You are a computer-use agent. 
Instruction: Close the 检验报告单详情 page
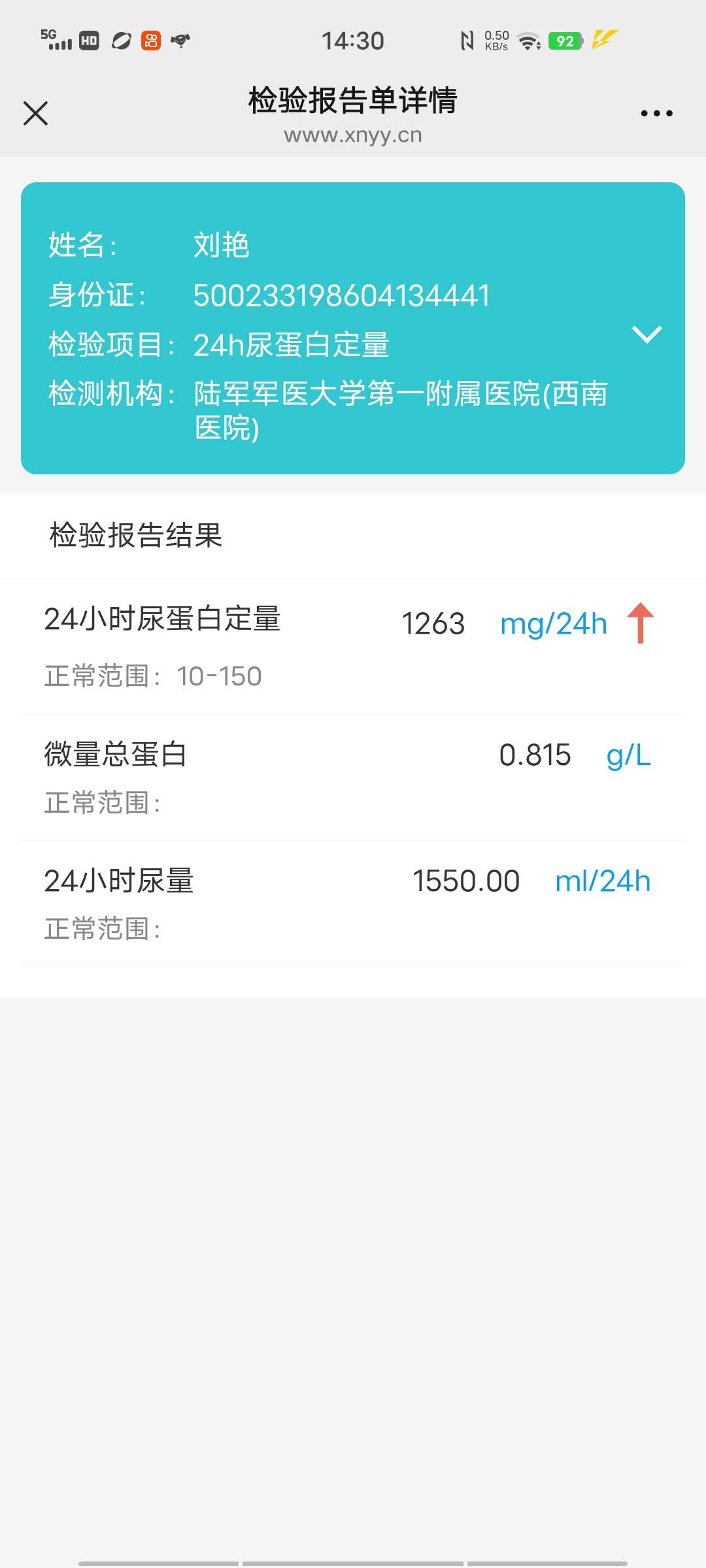(36, 112)
